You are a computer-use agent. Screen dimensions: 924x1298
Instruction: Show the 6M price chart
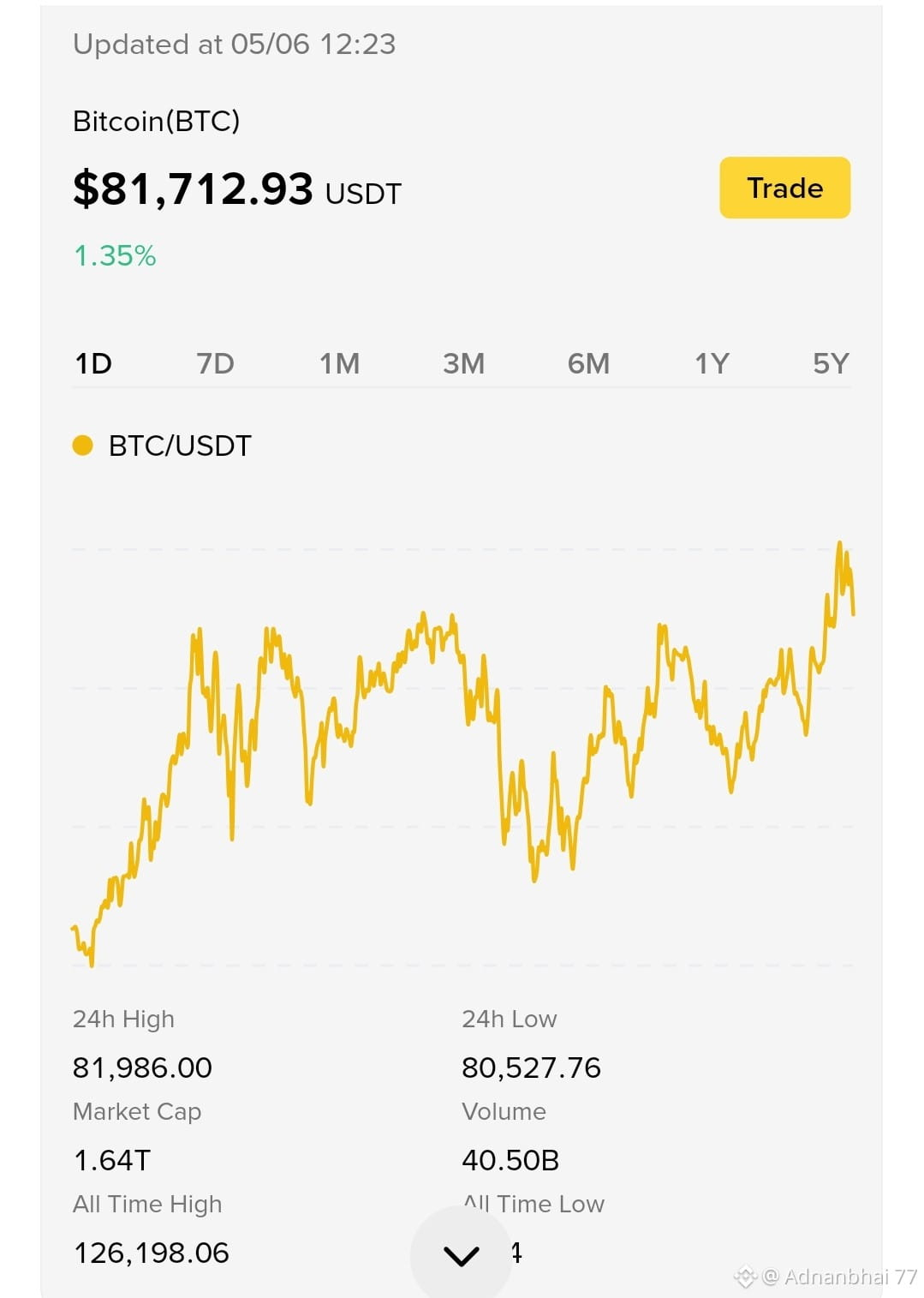[x=588, y=364]
